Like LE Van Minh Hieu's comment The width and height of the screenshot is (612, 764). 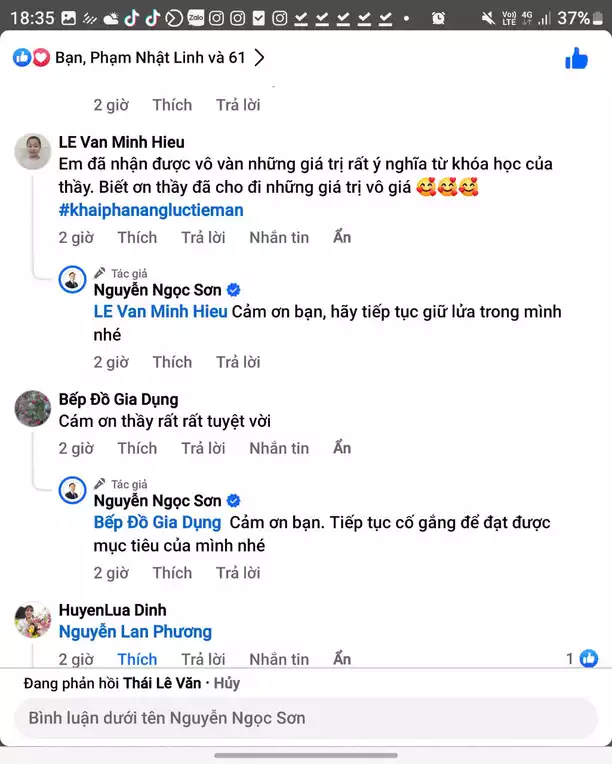click(x=137, y=237)
